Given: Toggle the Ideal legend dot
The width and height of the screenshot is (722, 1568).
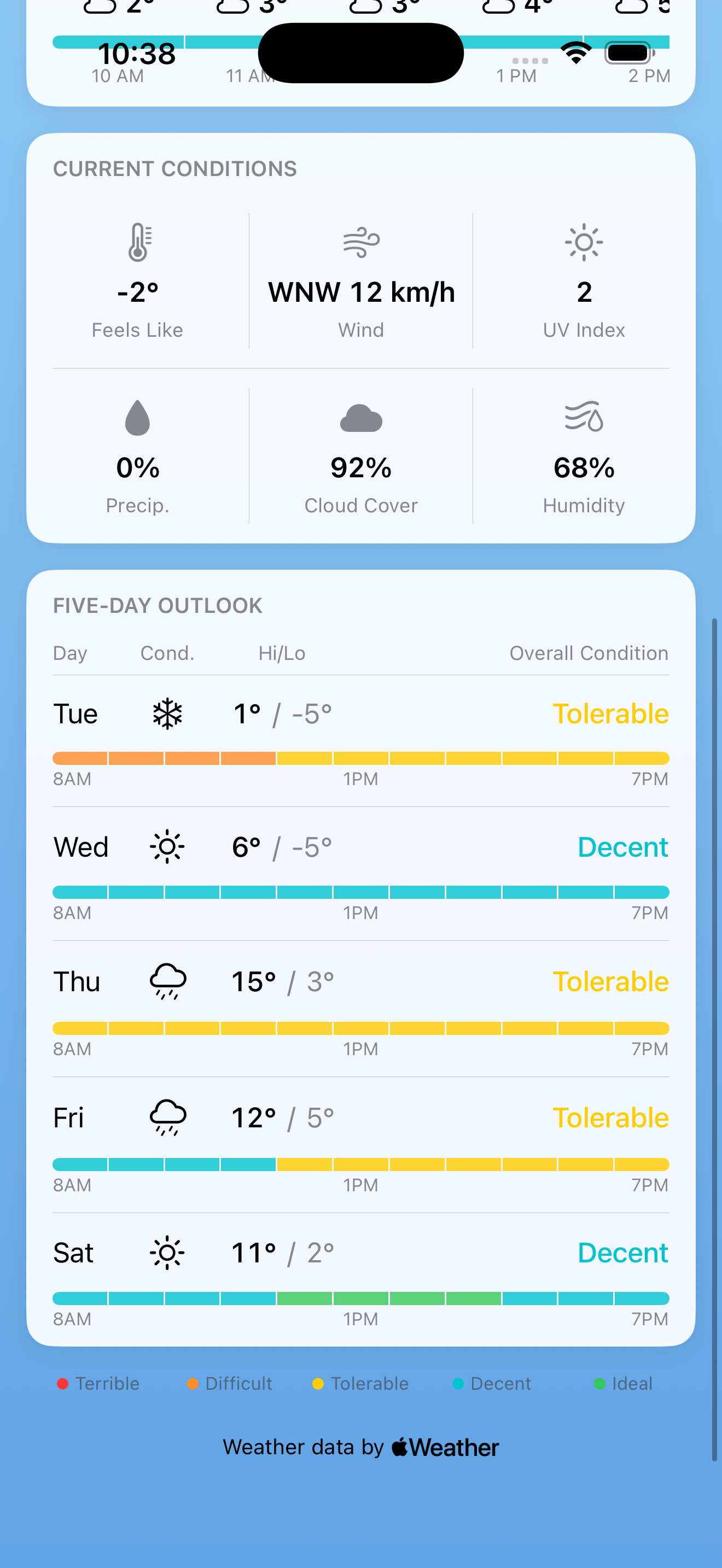Looking at the screenshot, I should point(601,1384).
